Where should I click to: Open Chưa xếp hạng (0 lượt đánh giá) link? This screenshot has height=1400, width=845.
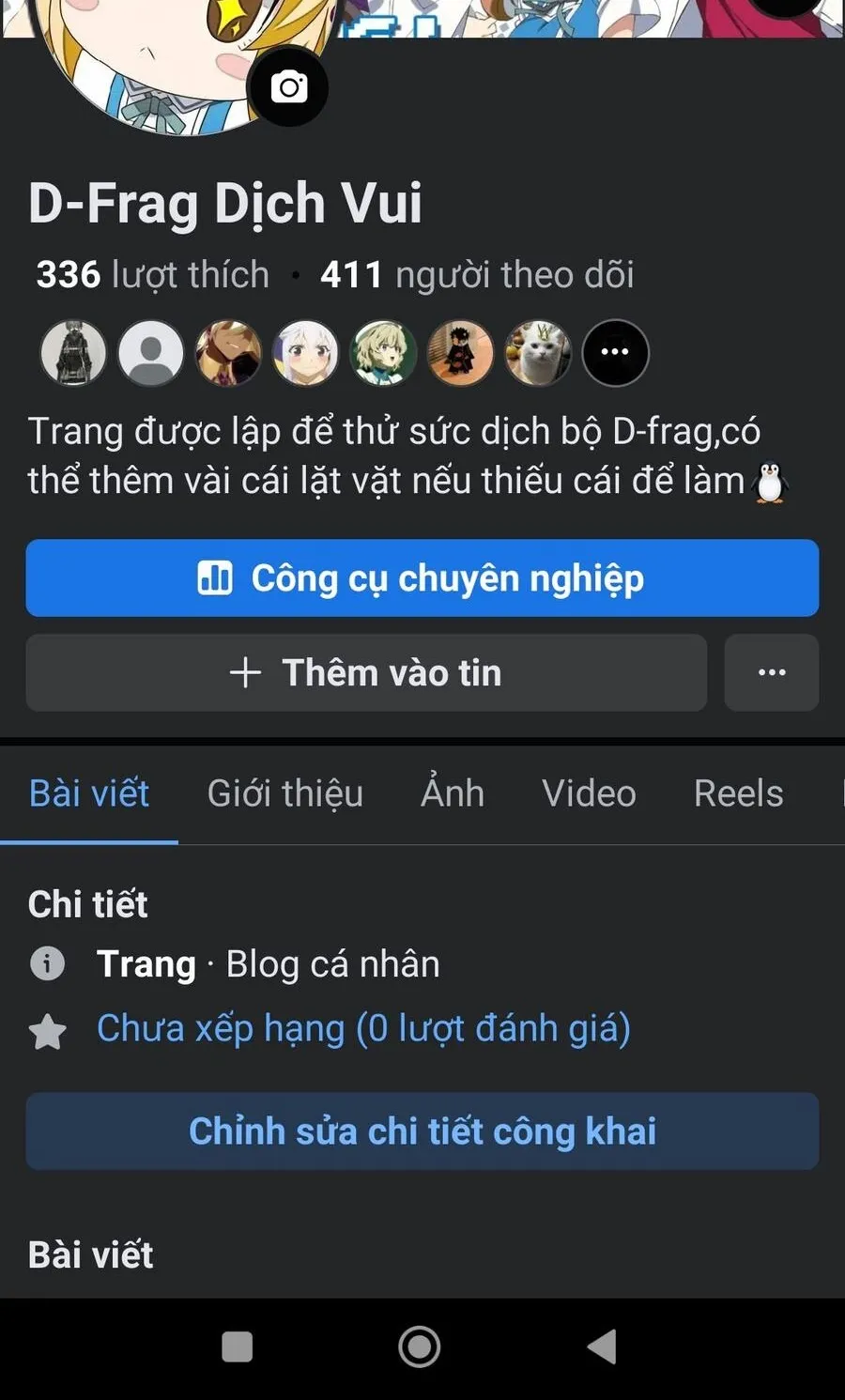click(361, 1028)
